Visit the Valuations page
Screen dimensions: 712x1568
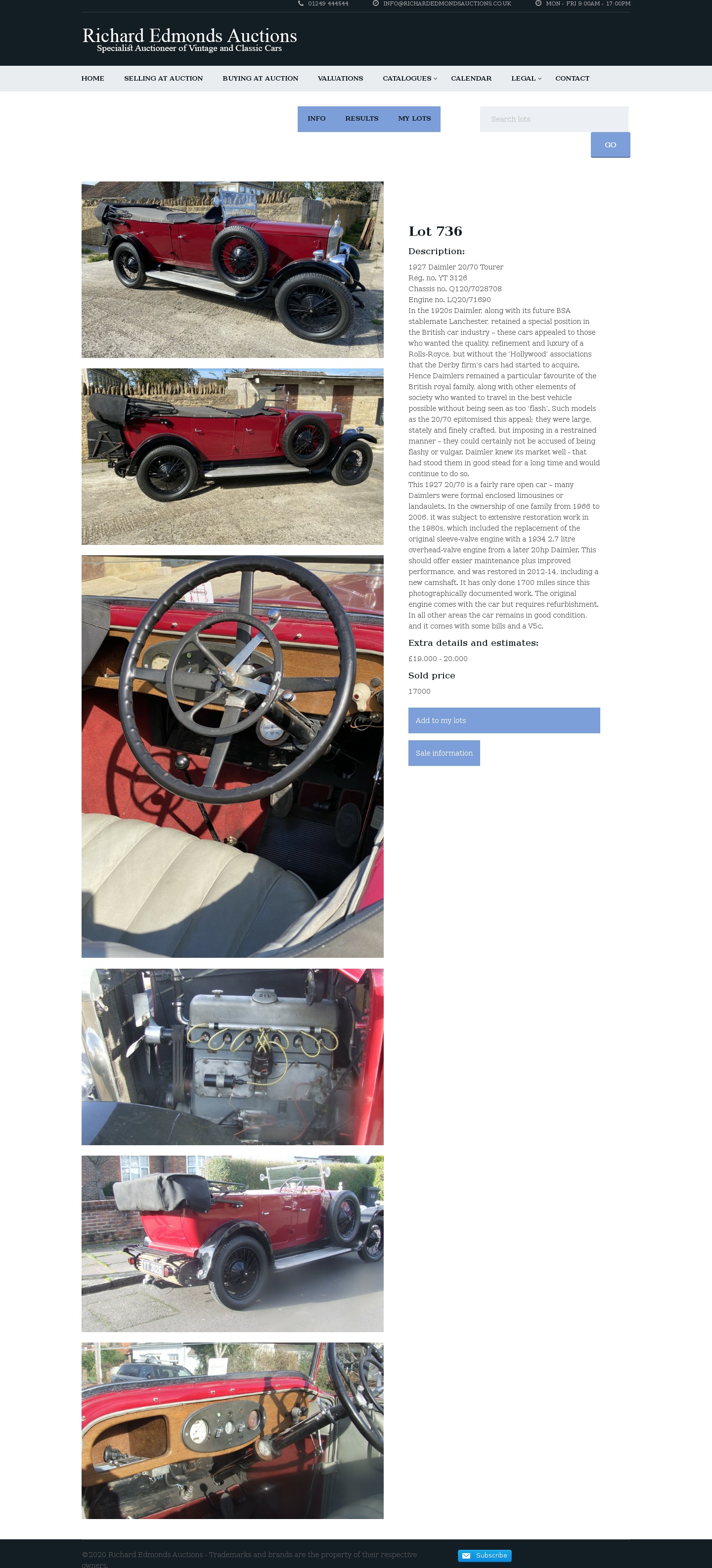[340, 79]
